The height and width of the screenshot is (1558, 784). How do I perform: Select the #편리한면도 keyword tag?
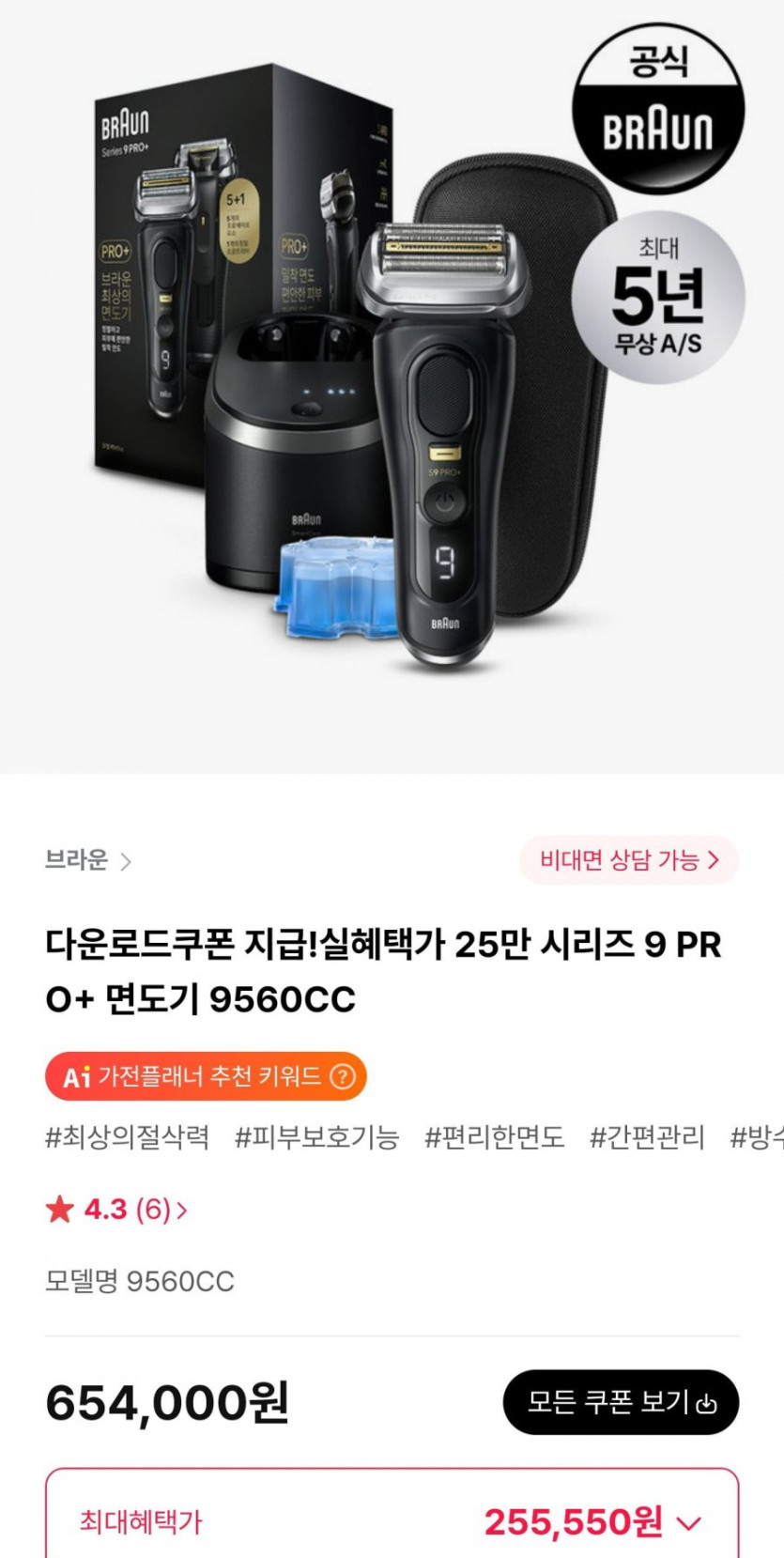pos(495,1138)
